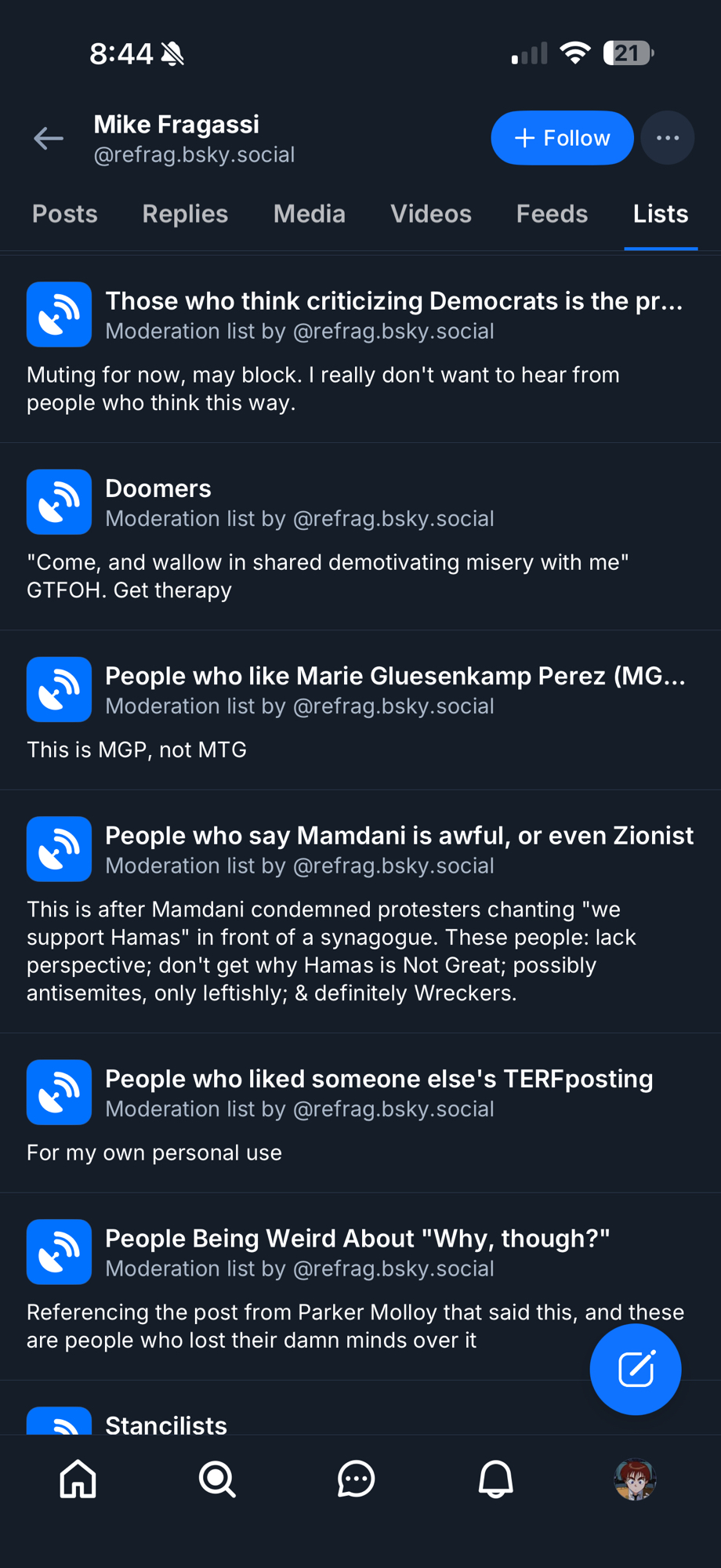
Task: Go back using the arrow icon
Action: coord(49,139)
